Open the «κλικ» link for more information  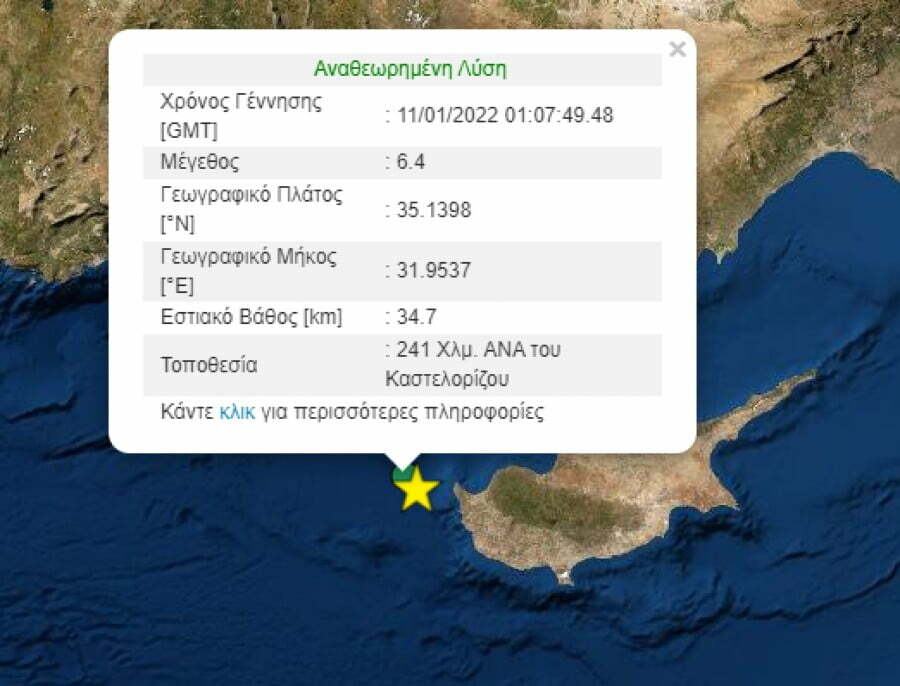[237, 411]
